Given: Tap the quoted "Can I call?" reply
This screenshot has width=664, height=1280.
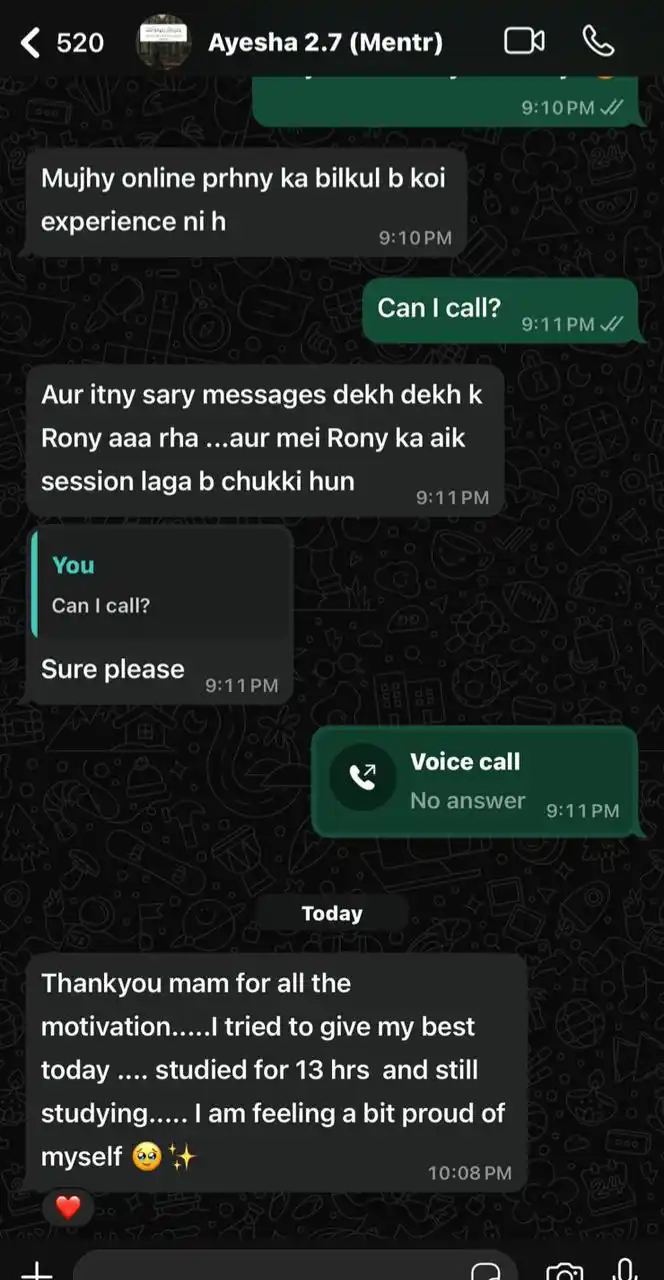Looking at the screenshot, I should (160, 586).
